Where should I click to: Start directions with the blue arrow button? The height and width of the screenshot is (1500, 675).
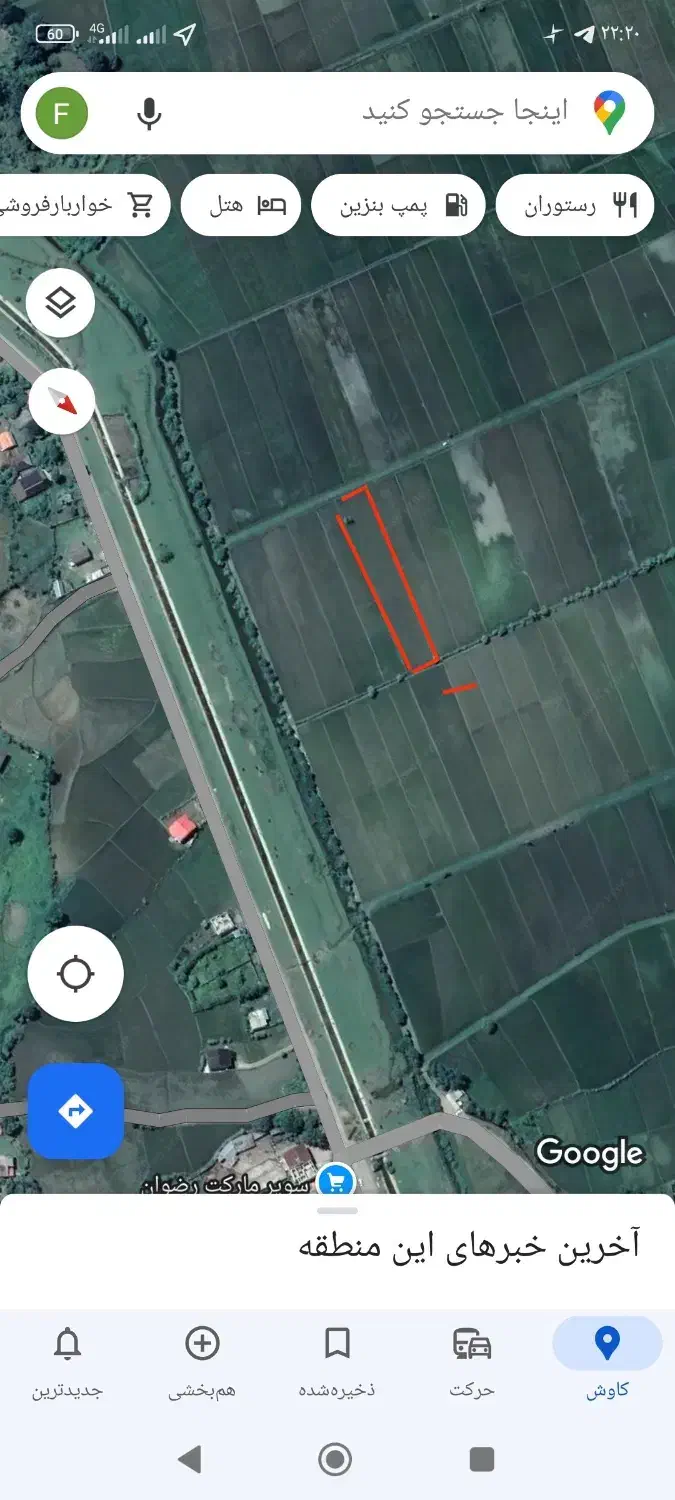76,1111
